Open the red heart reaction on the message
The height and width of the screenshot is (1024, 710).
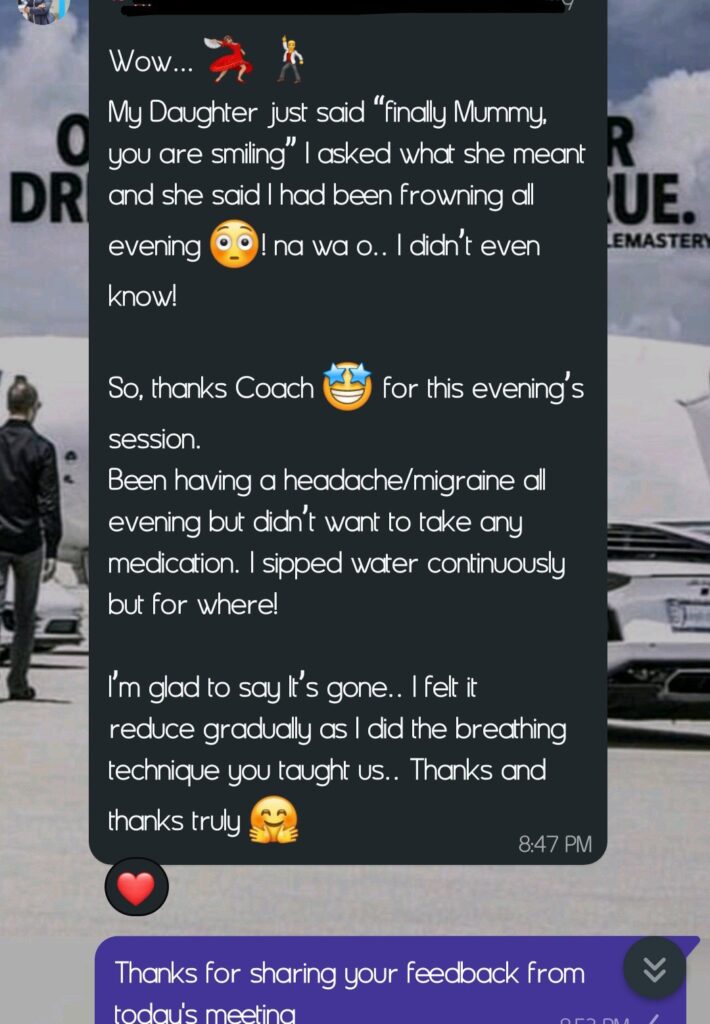click(x=136, y=887)
